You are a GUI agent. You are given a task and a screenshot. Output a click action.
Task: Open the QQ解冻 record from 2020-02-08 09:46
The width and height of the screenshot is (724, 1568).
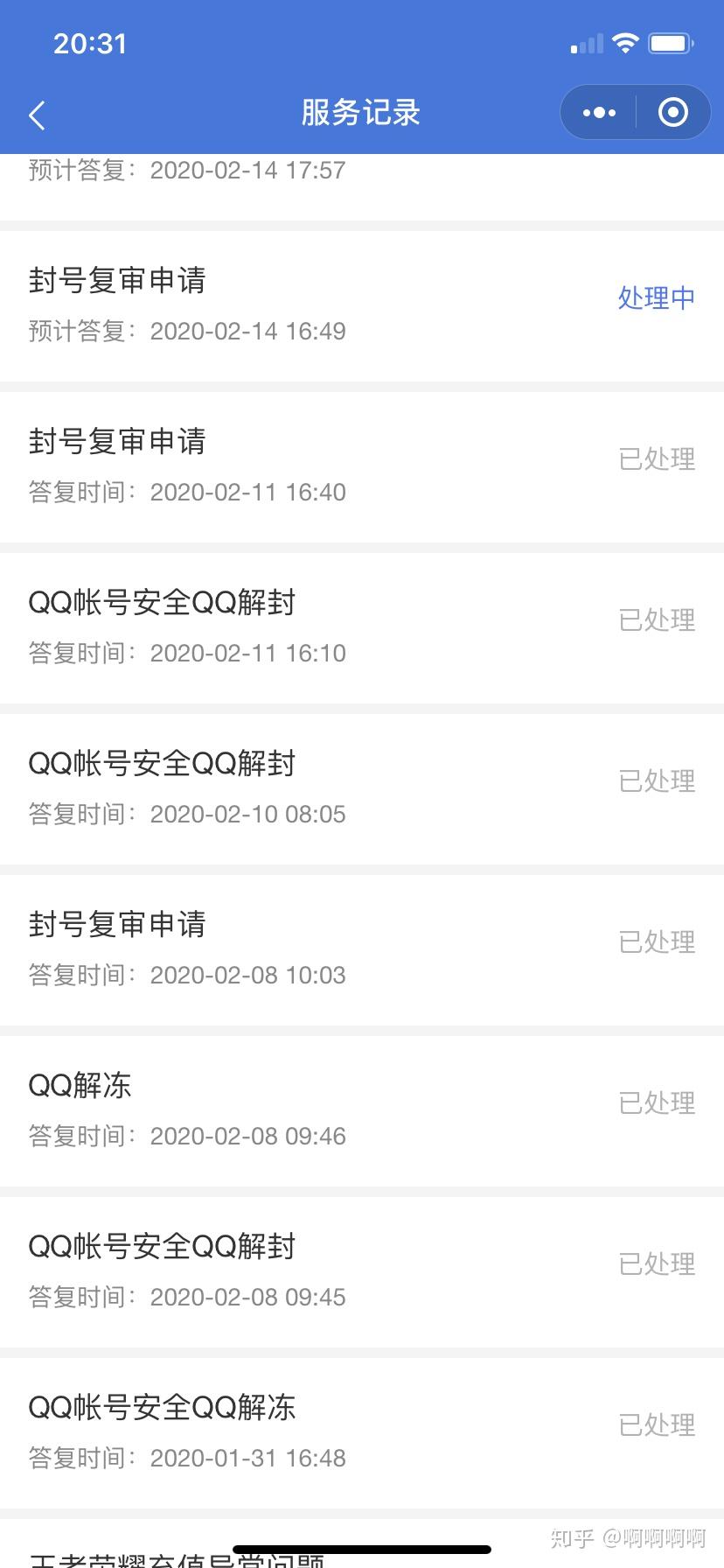click(361, 1110)
